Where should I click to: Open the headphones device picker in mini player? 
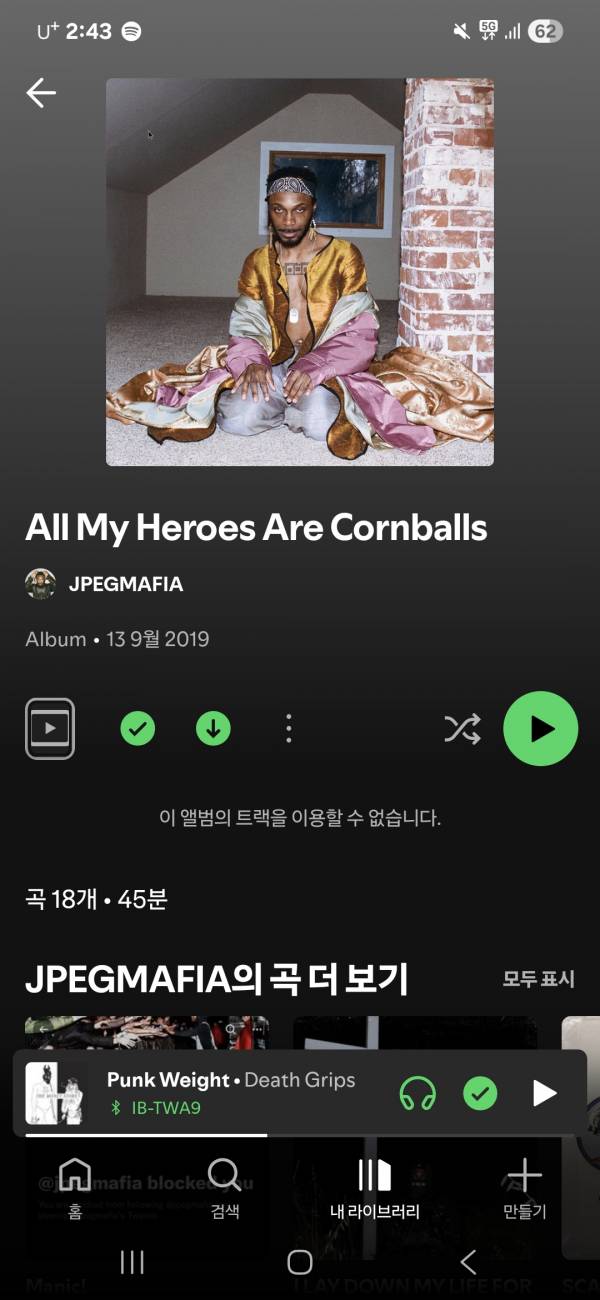(x=418, y=1093)
